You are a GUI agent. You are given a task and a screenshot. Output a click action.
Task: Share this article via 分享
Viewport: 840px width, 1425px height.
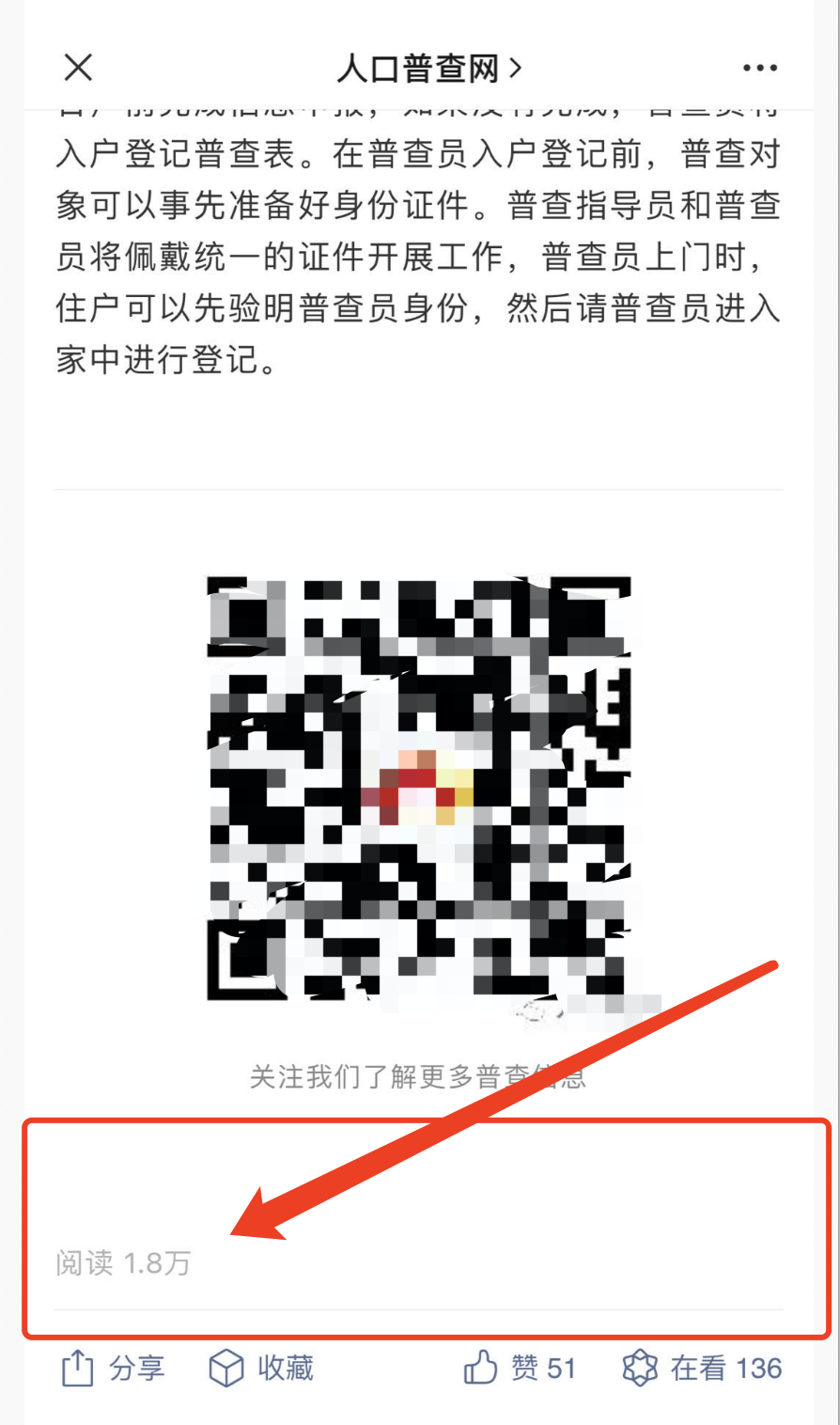(x=114, y=1368)
